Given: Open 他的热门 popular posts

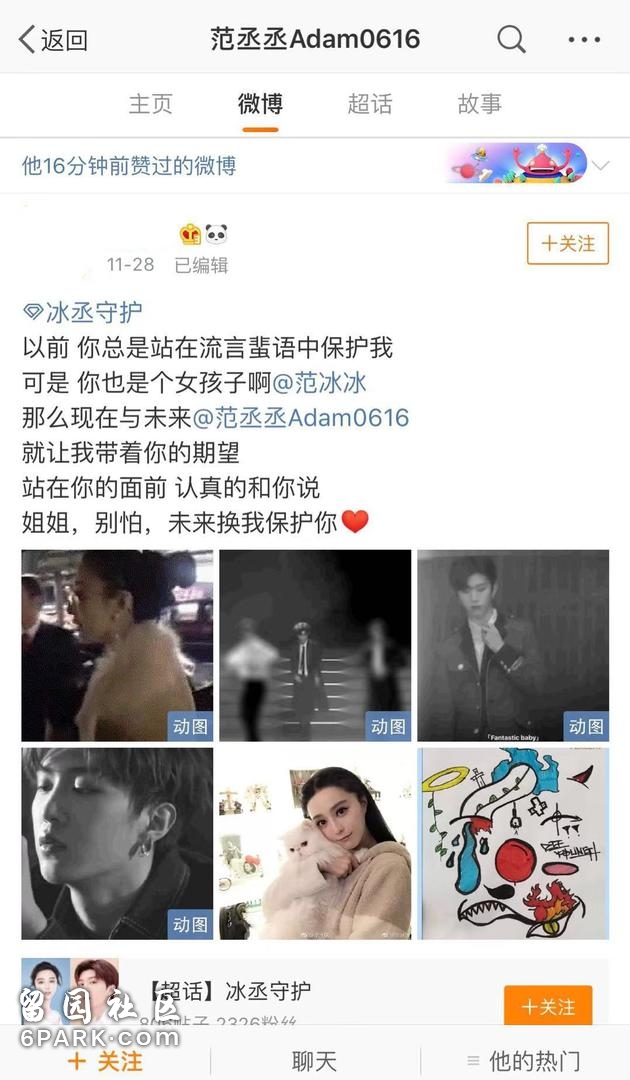Looking at the screenshot, I should pyautogui.click(x=524, y=1061).
